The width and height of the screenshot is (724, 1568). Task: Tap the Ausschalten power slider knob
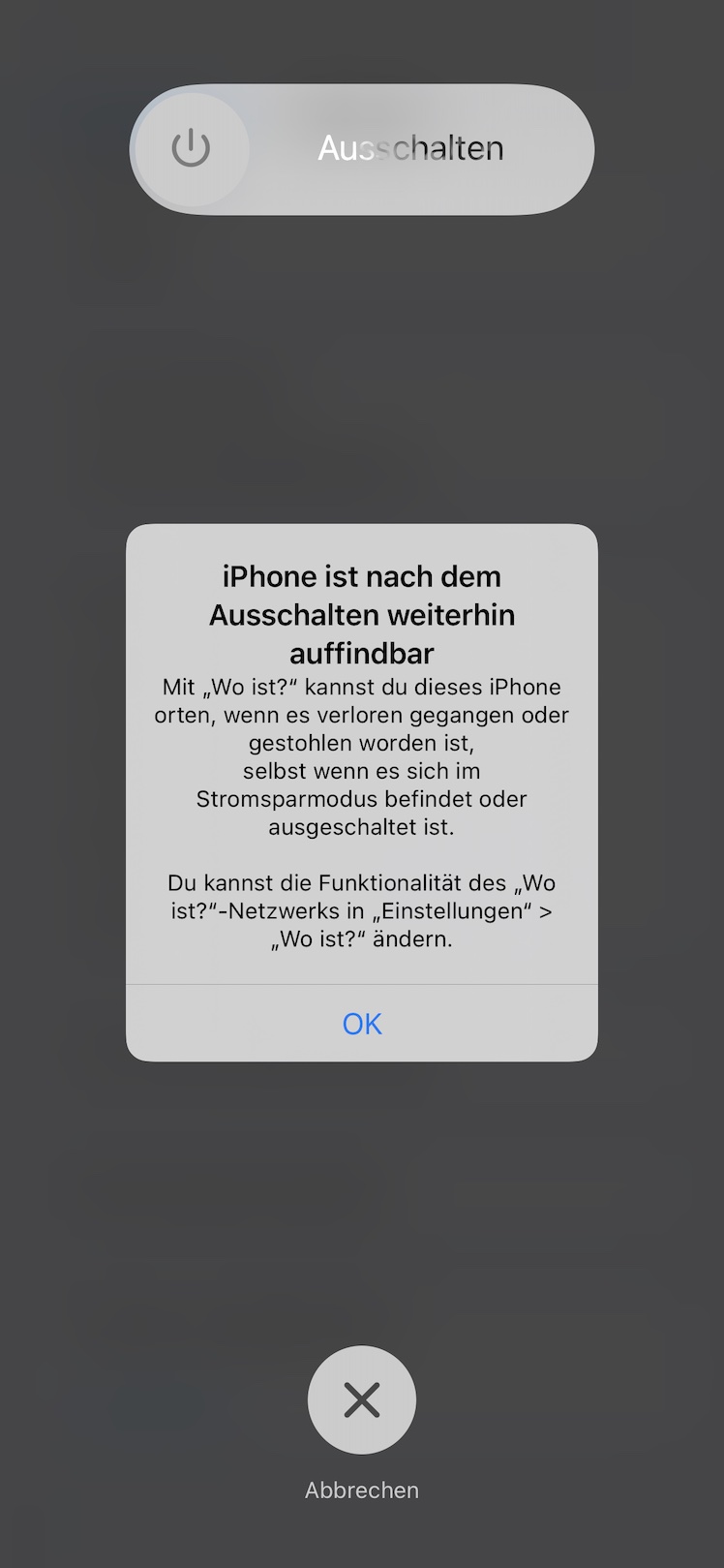point(192,149)
